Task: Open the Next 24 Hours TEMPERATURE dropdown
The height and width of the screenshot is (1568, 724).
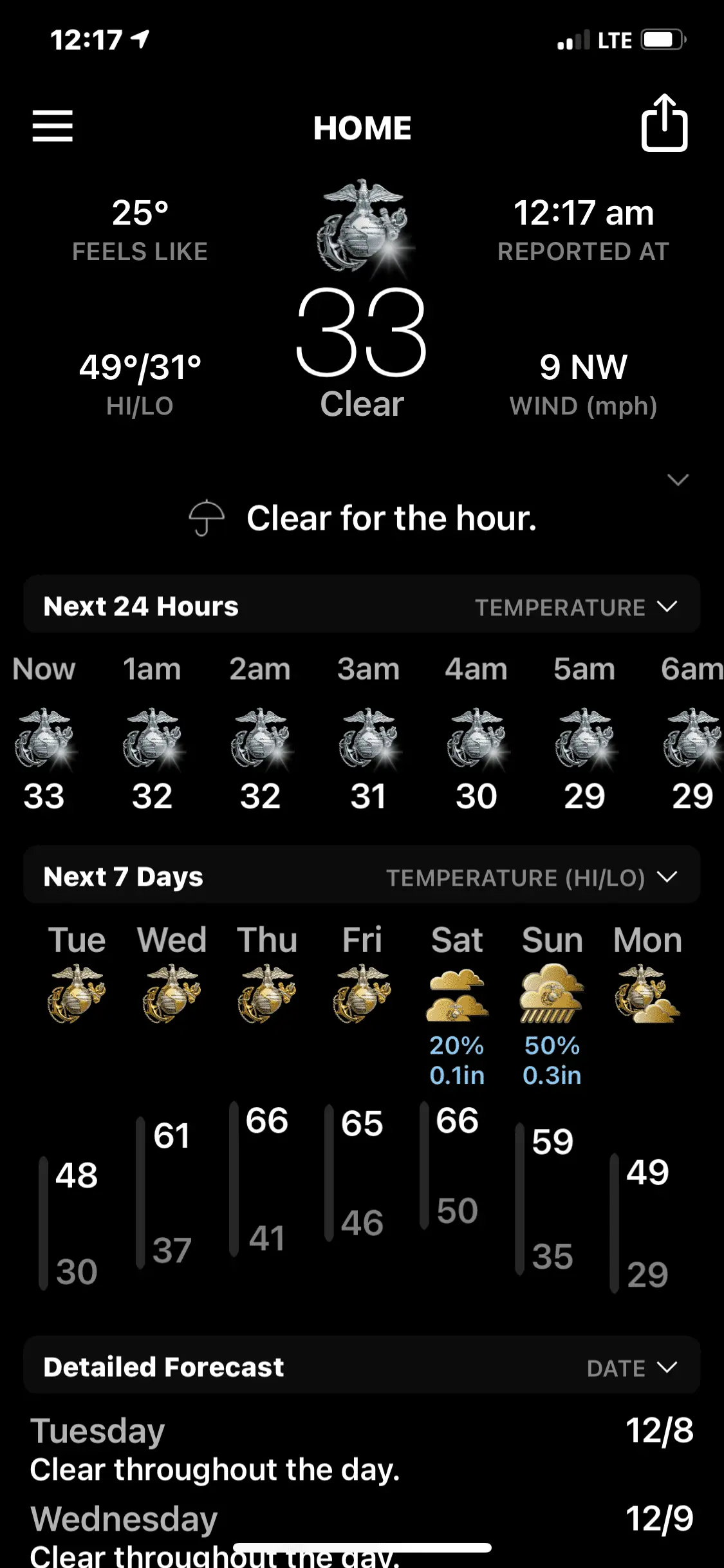Action: pyautogui.click(x=576, y=607)
